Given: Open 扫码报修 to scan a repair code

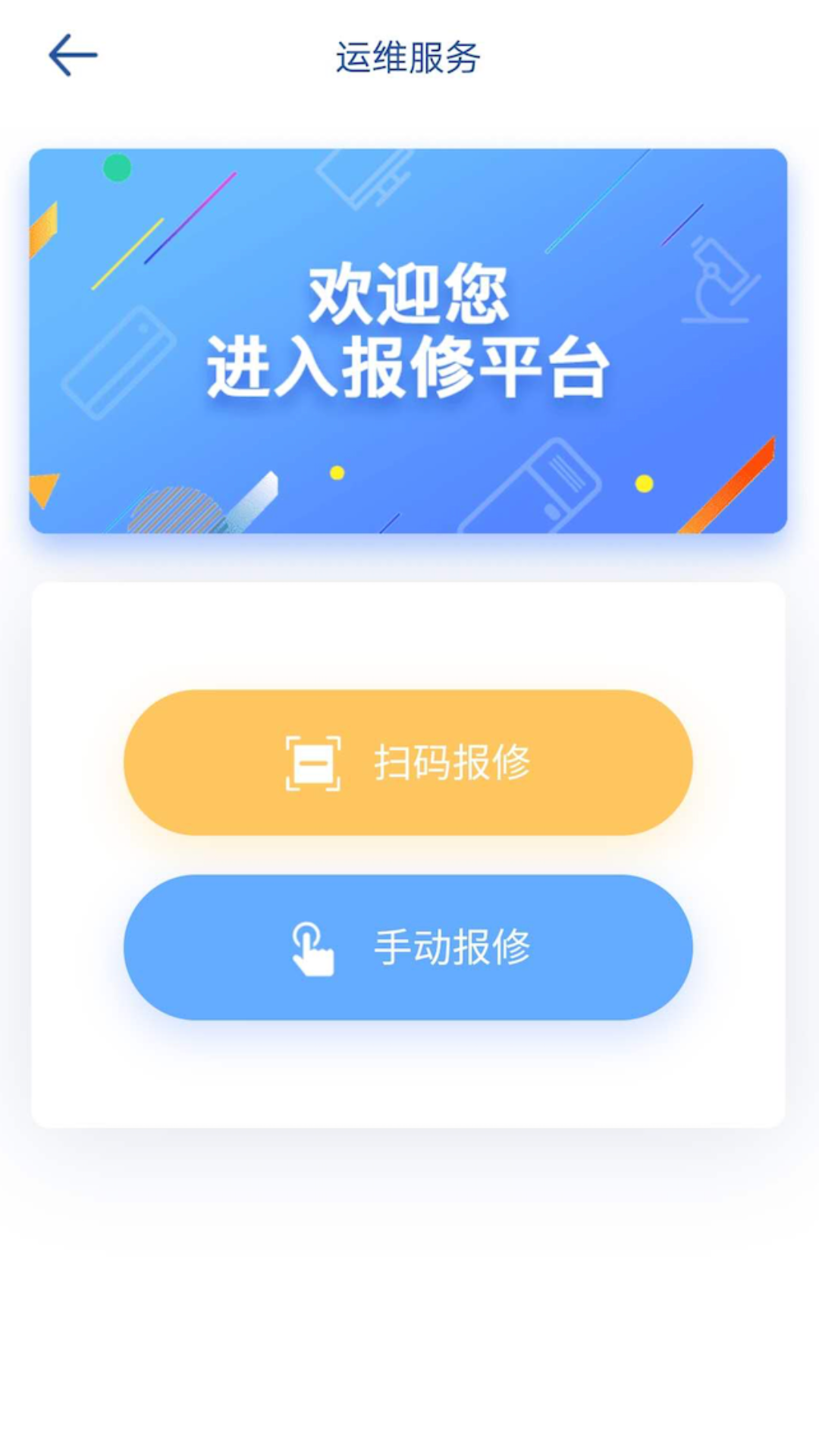Looking at the screenshot, I should pos(409,761).
